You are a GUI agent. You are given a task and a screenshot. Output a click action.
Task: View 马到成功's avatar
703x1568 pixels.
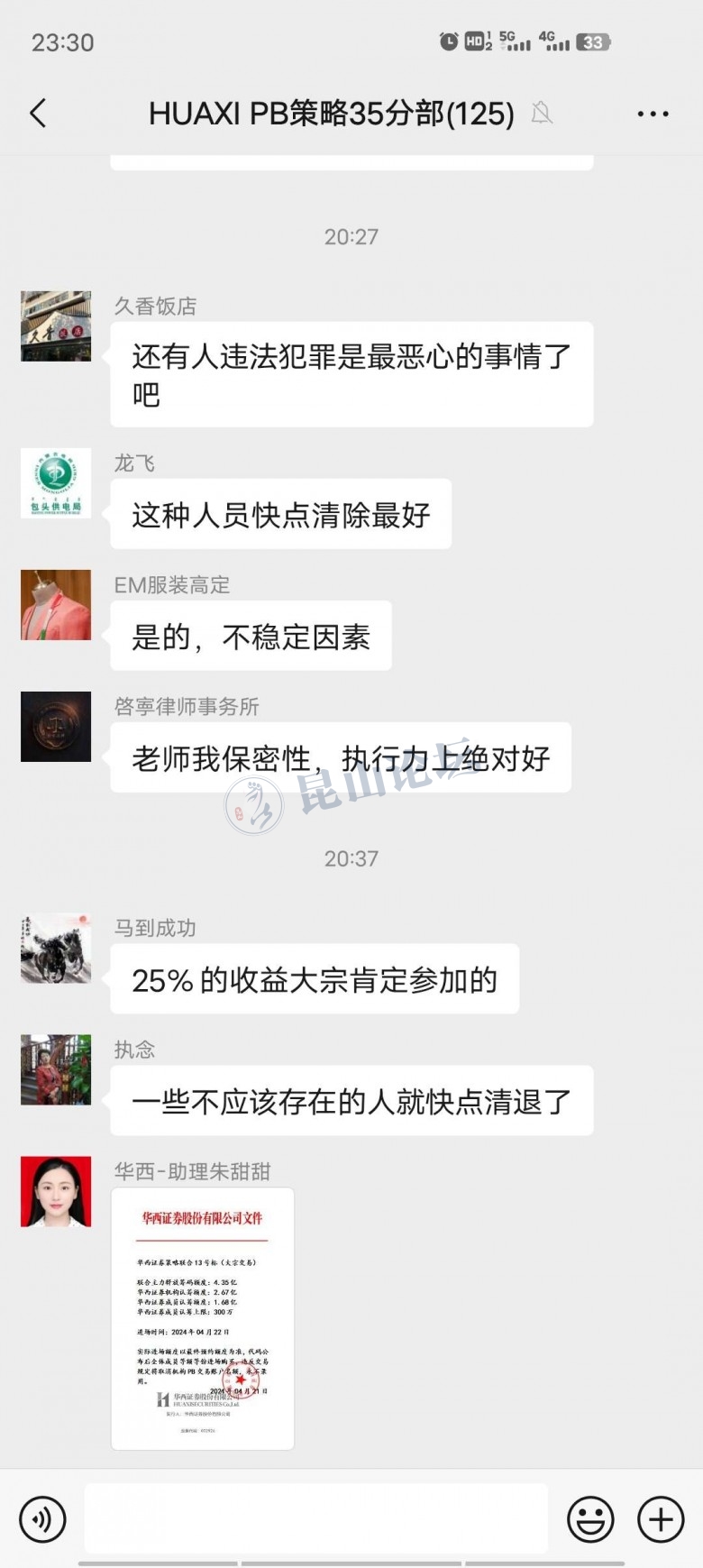point(56,949)
